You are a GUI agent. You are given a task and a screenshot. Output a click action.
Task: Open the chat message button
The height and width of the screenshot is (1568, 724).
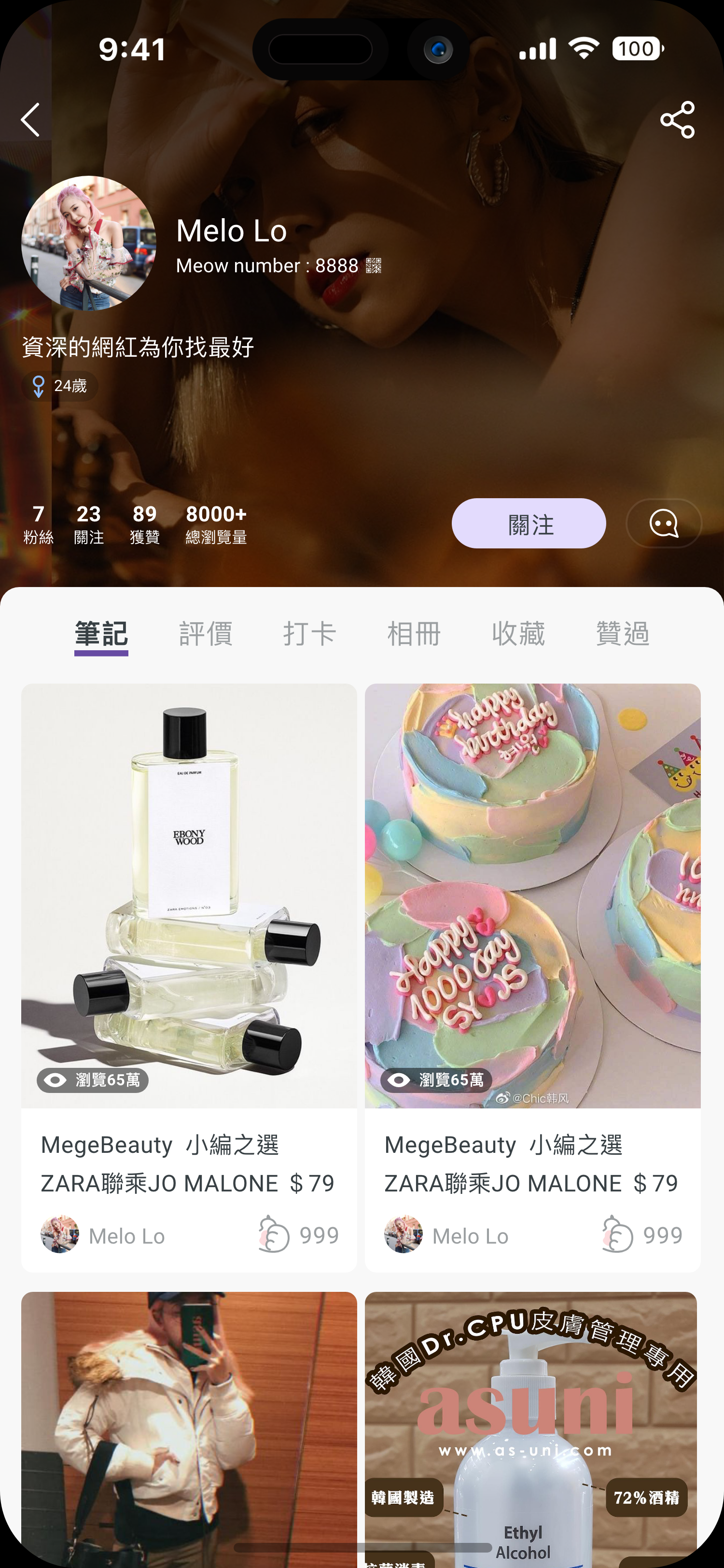point(664,523)
